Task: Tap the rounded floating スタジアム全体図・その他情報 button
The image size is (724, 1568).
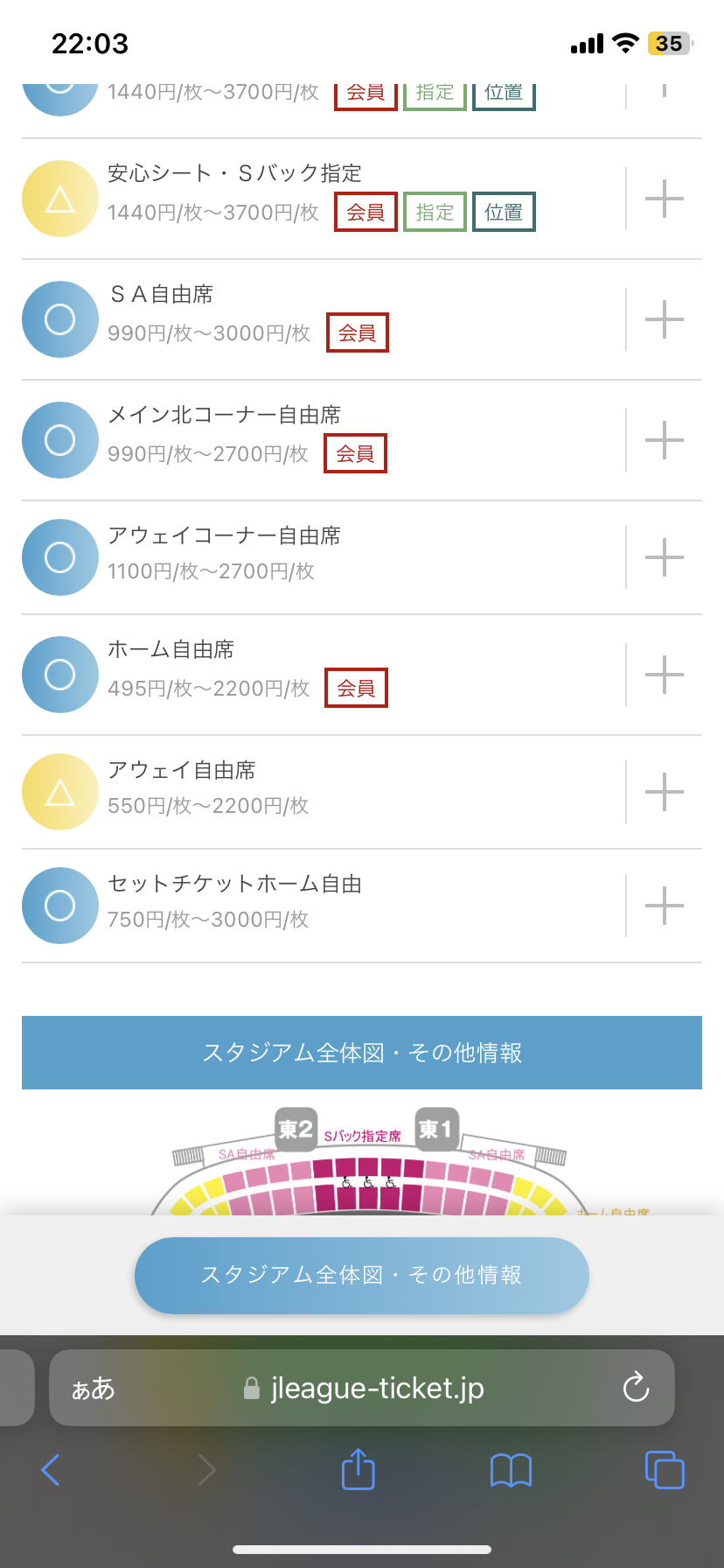Action: (362, 1275)
